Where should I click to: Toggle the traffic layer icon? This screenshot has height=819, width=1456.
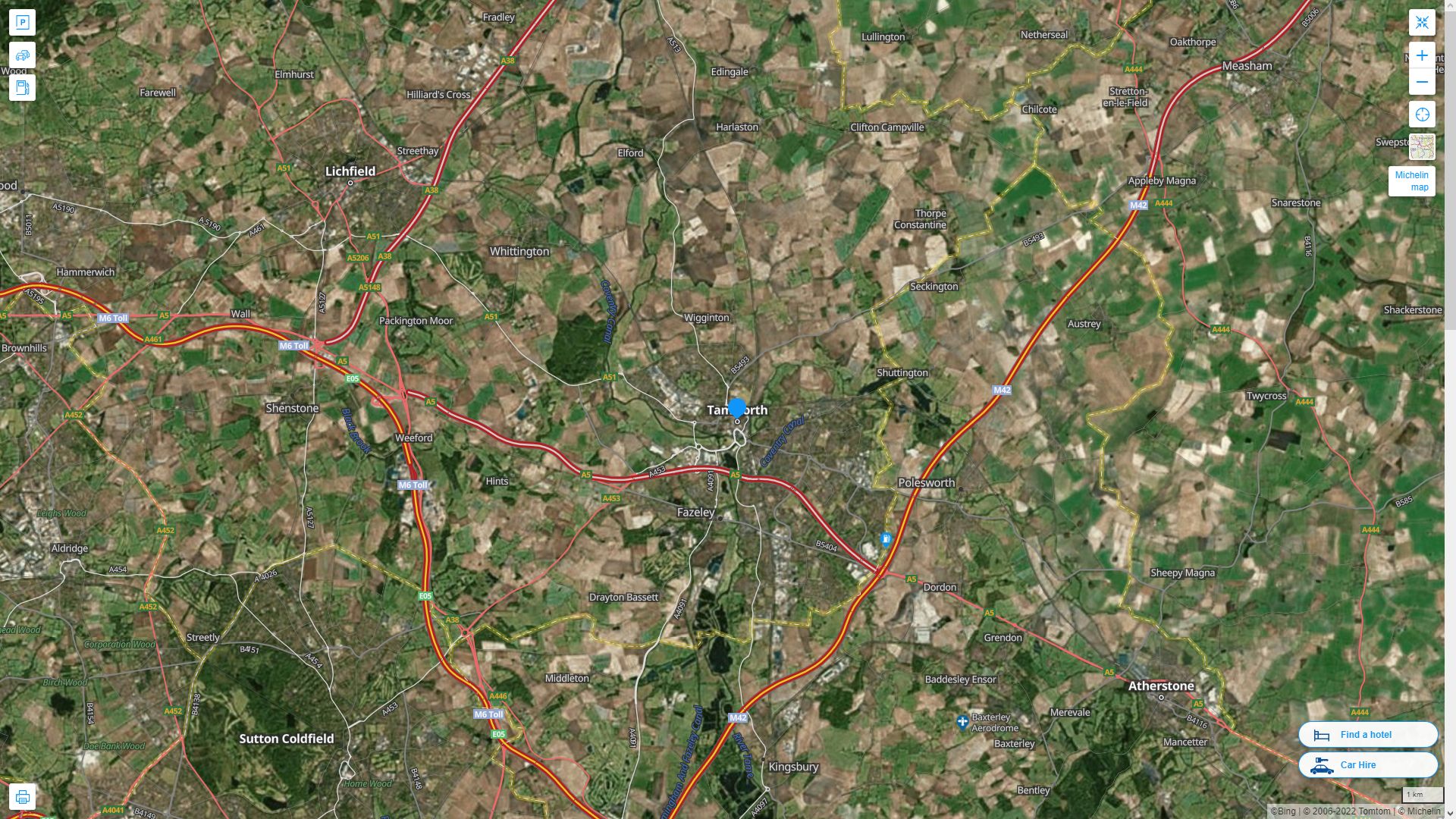22,55
